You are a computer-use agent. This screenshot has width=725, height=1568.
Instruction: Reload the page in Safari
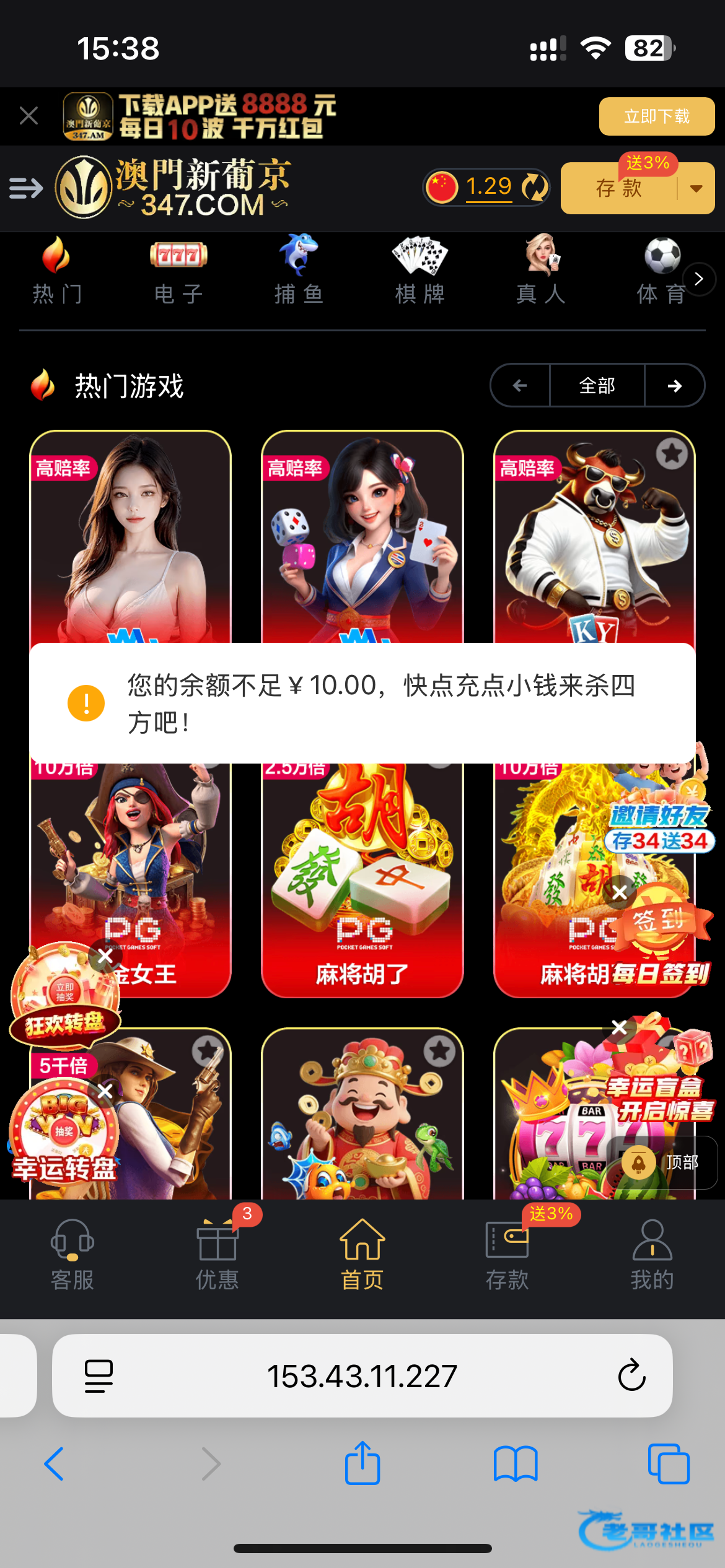[631, 1375]
